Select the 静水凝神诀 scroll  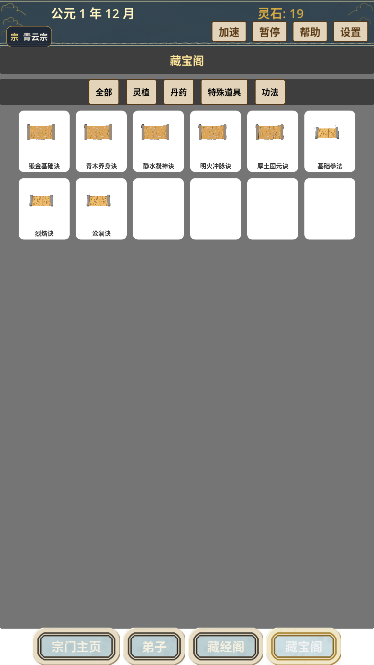[x=158, y=141]
